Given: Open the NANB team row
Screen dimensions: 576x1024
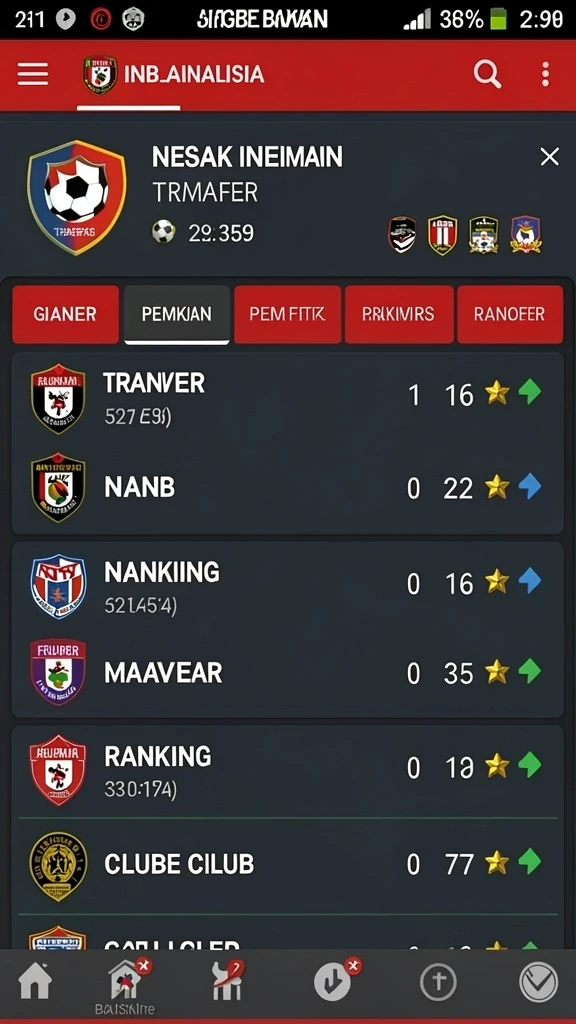Looking at the screenshot, I should [287, 488].
